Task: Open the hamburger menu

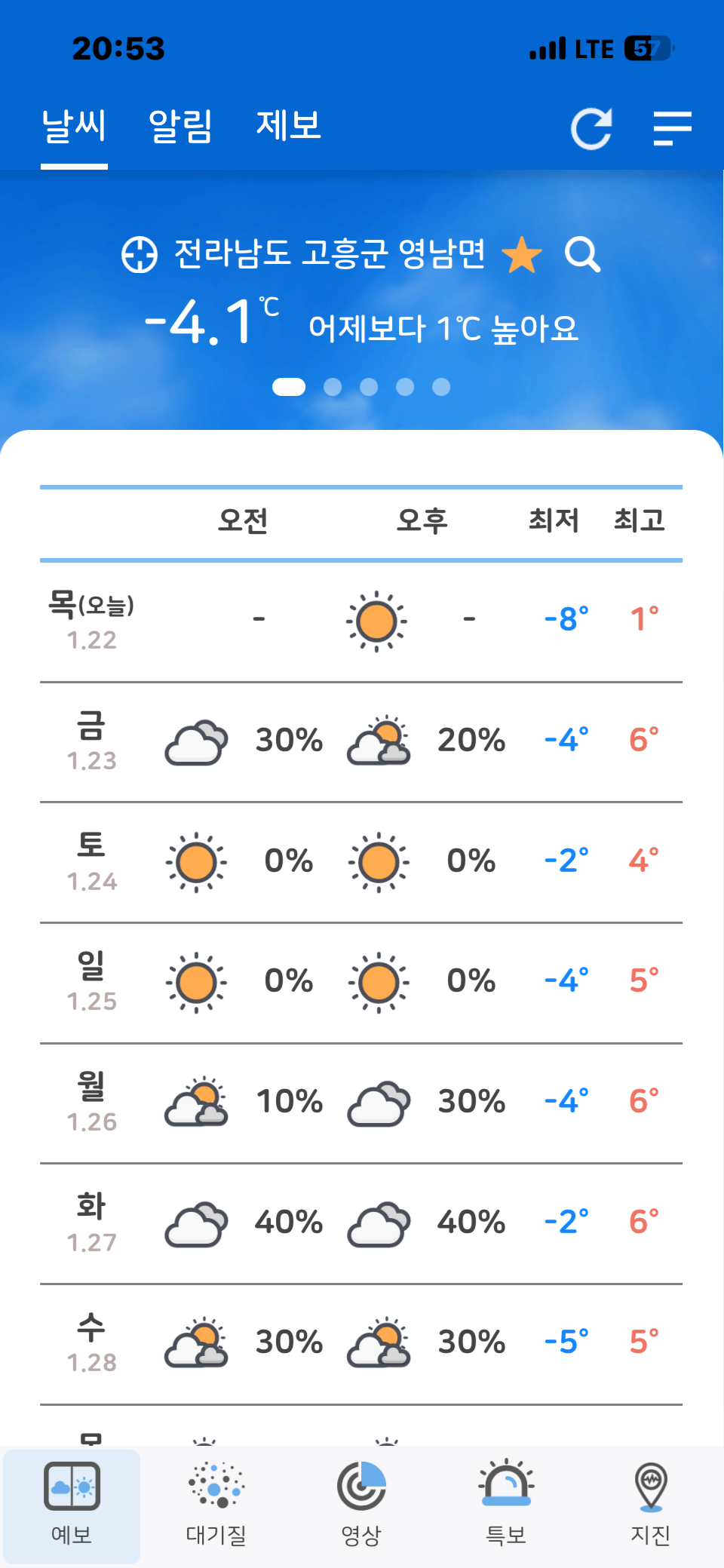Action: pyautogui.click(x=672, y=128)
